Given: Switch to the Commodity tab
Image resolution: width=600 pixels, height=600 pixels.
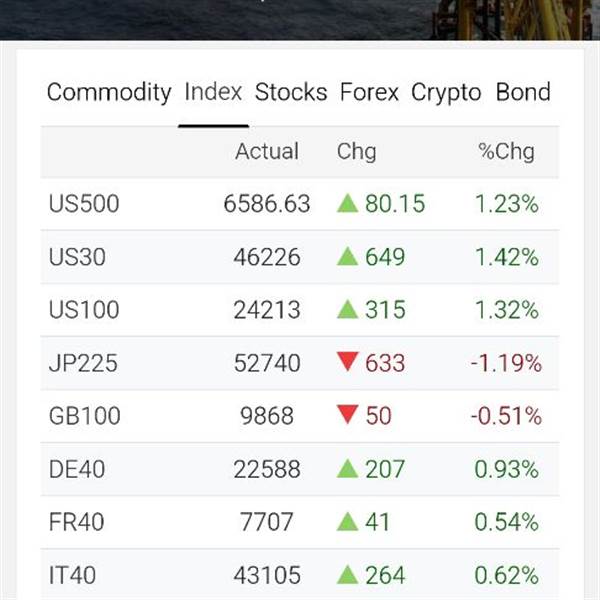Looking at the screenshot, I should point(109,93).
